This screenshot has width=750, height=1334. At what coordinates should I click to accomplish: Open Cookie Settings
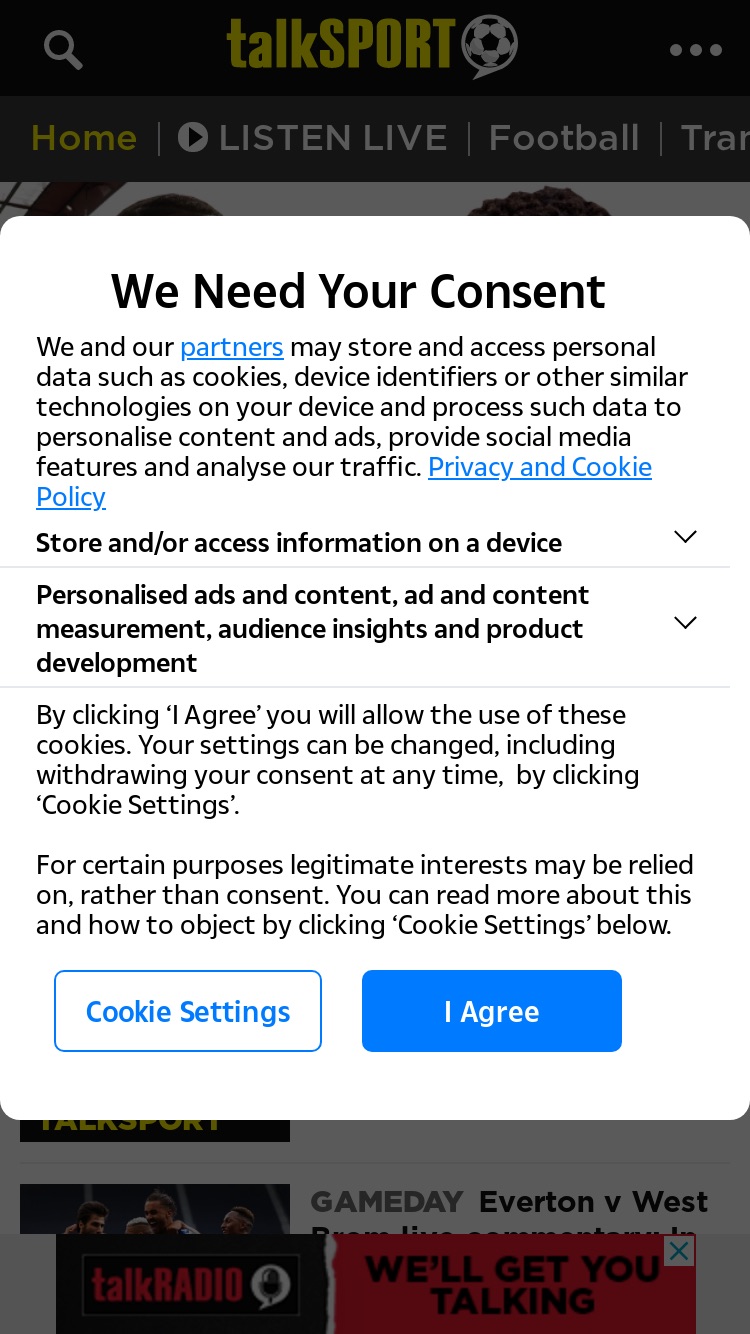[188, 1011]
